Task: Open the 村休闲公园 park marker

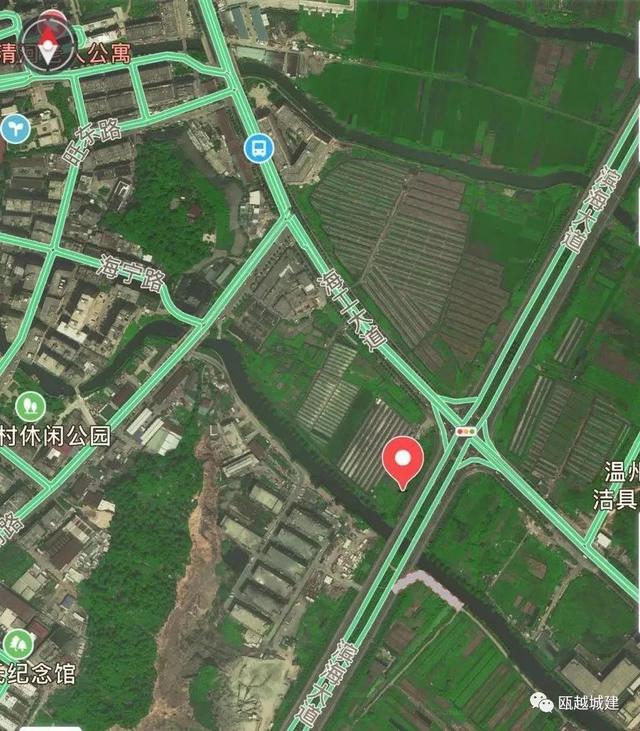Action: click(30, 405)
